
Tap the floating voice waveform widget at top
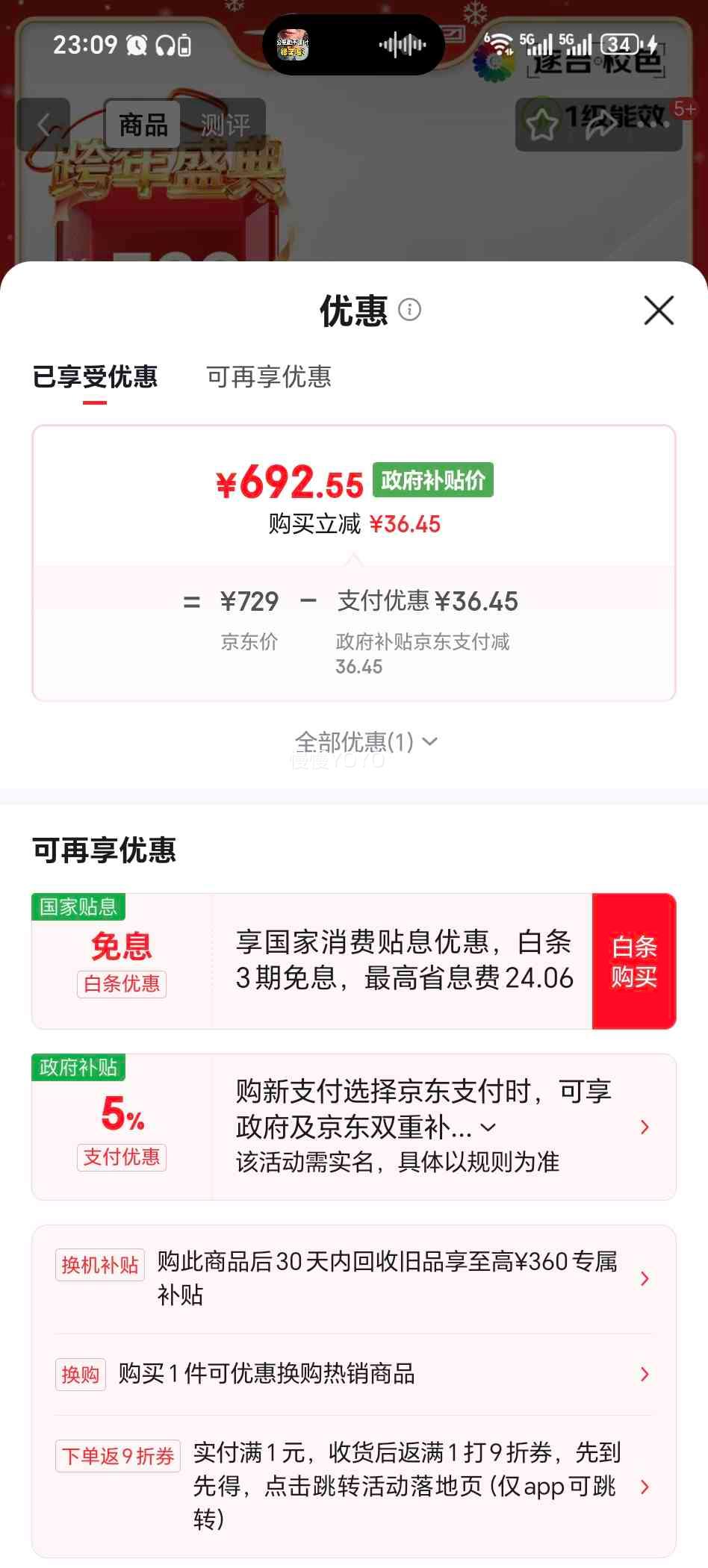click(x=401, y=45)
